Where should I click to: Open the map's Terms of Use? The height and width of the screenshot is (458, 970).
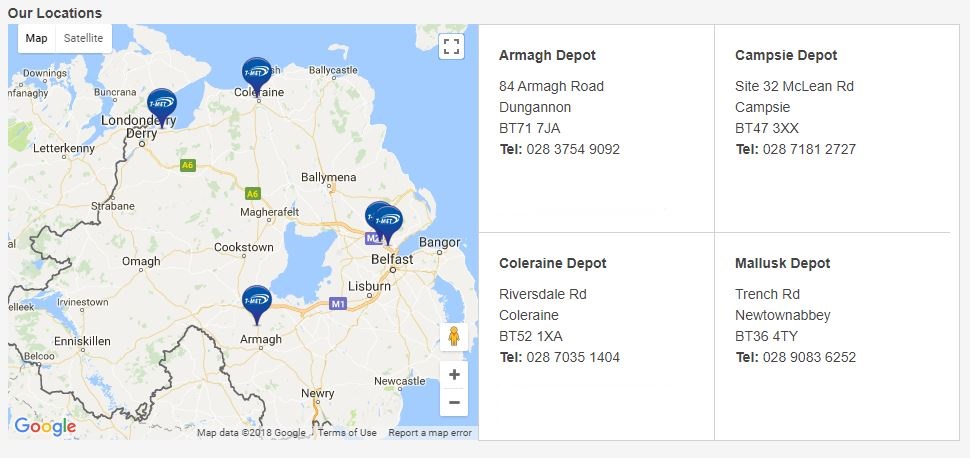(x=347, y=433)
